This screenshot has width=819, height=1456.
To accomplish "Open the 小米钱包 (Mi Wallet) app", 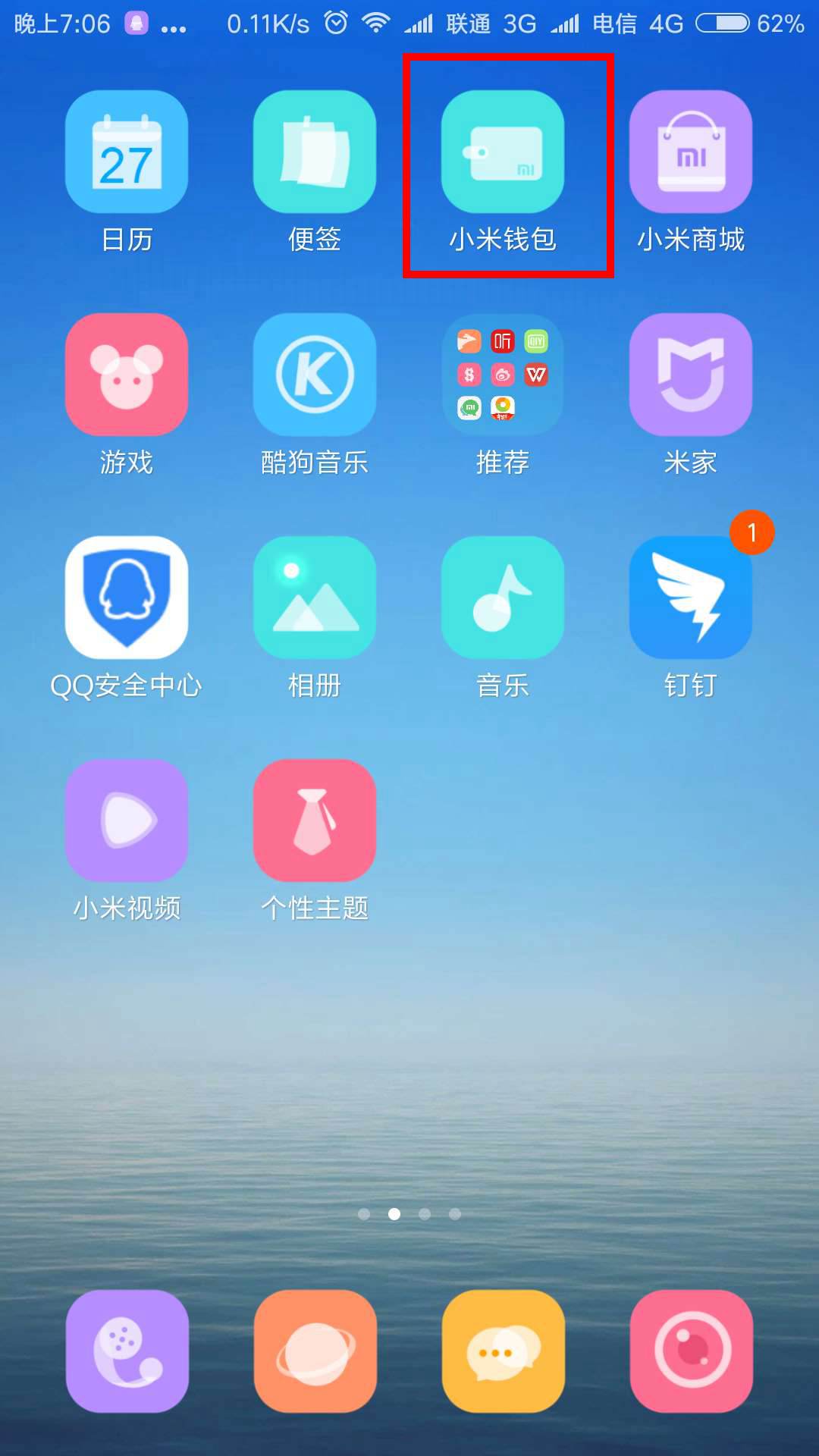I will point(503,152).
